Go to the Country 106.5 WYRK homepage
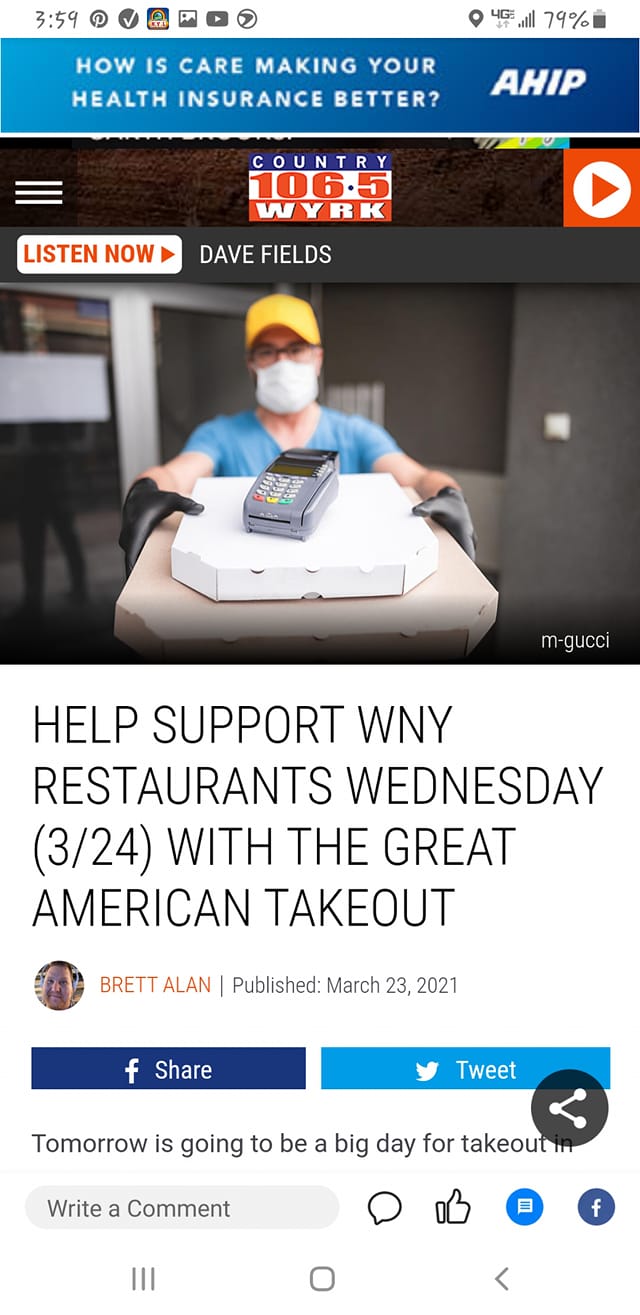Image resolution: width=640 pixels, height=1315 pixels. [x=320, y=188]
